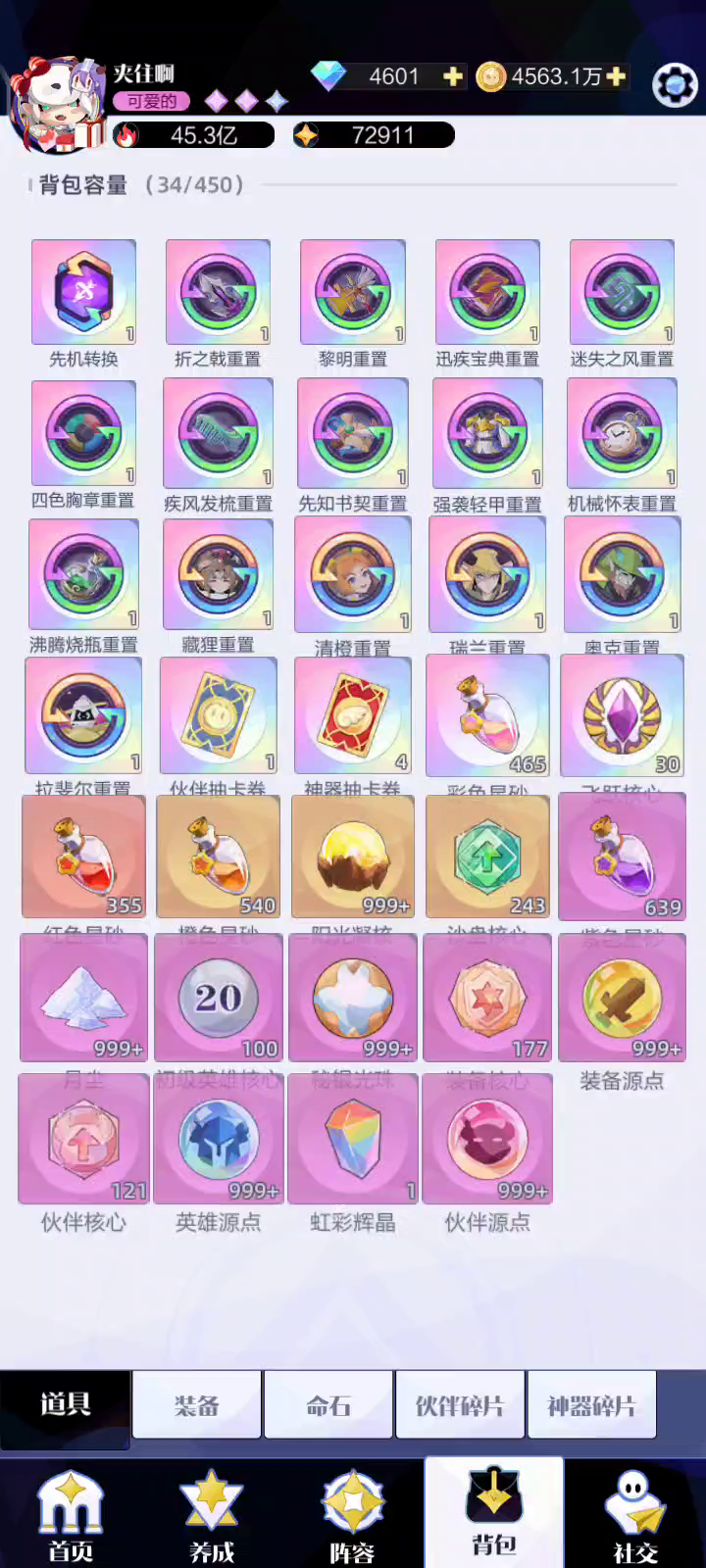Select the 藏狸重置 item

point(218,575)
